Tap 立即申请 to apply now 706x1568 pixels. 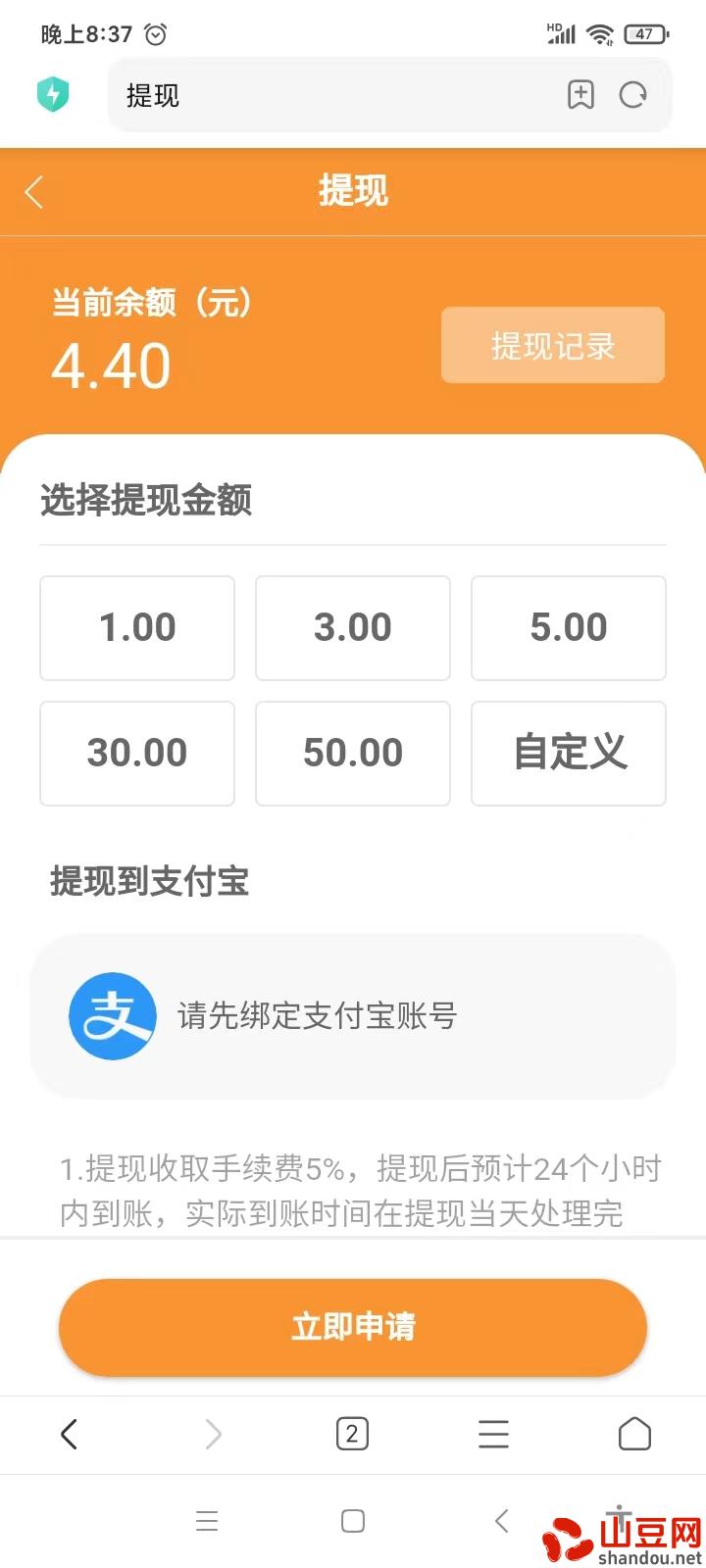pos(352,1327)
